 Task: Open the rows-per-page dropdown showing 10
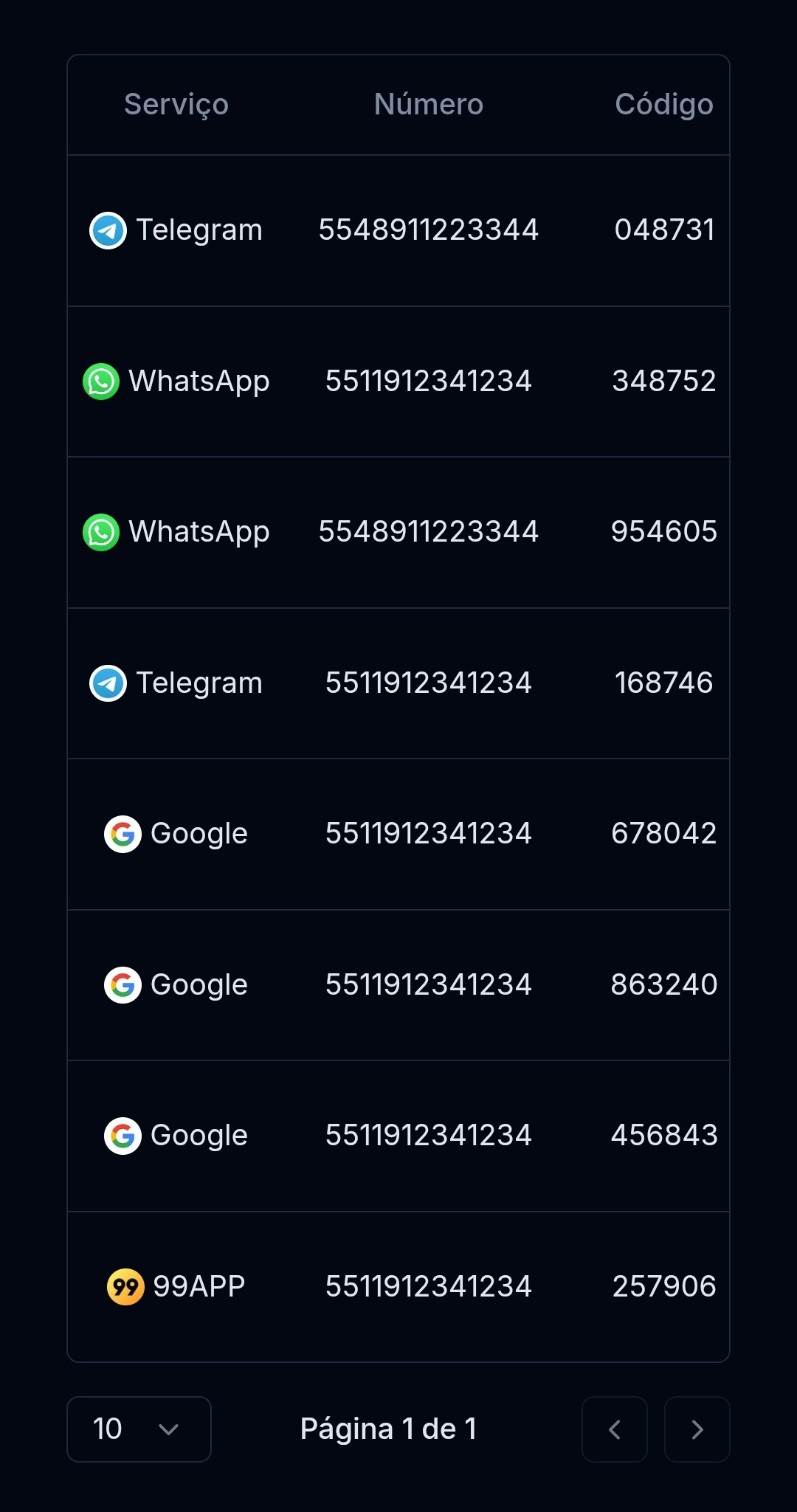coord(139,1429)
